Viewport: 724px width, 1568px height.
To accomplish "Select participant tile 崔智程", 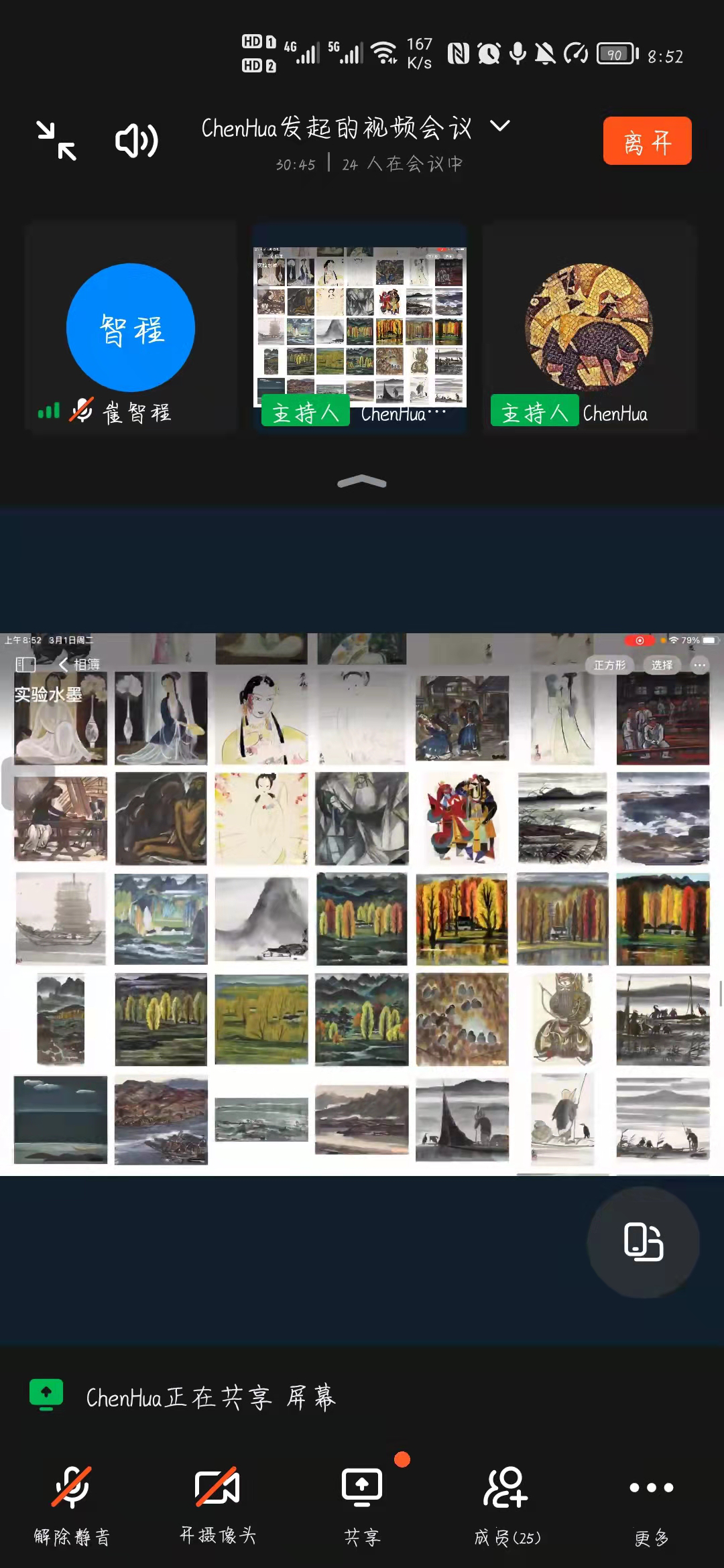I will coord(131,328).
